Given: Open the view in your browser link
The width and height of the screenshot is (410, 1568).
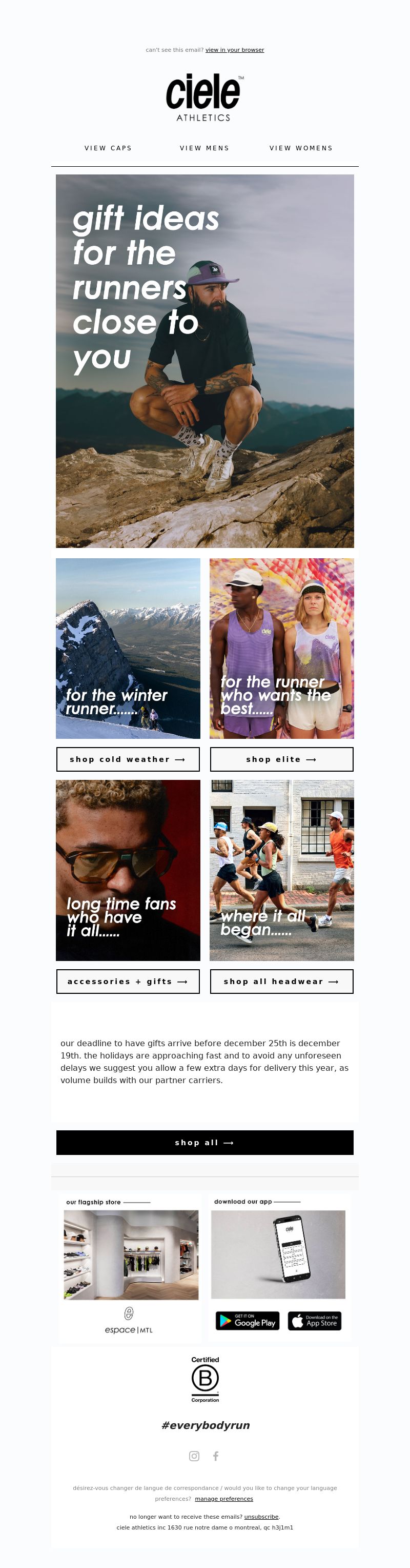Looking at the screenshot, I should click(234, 50).
